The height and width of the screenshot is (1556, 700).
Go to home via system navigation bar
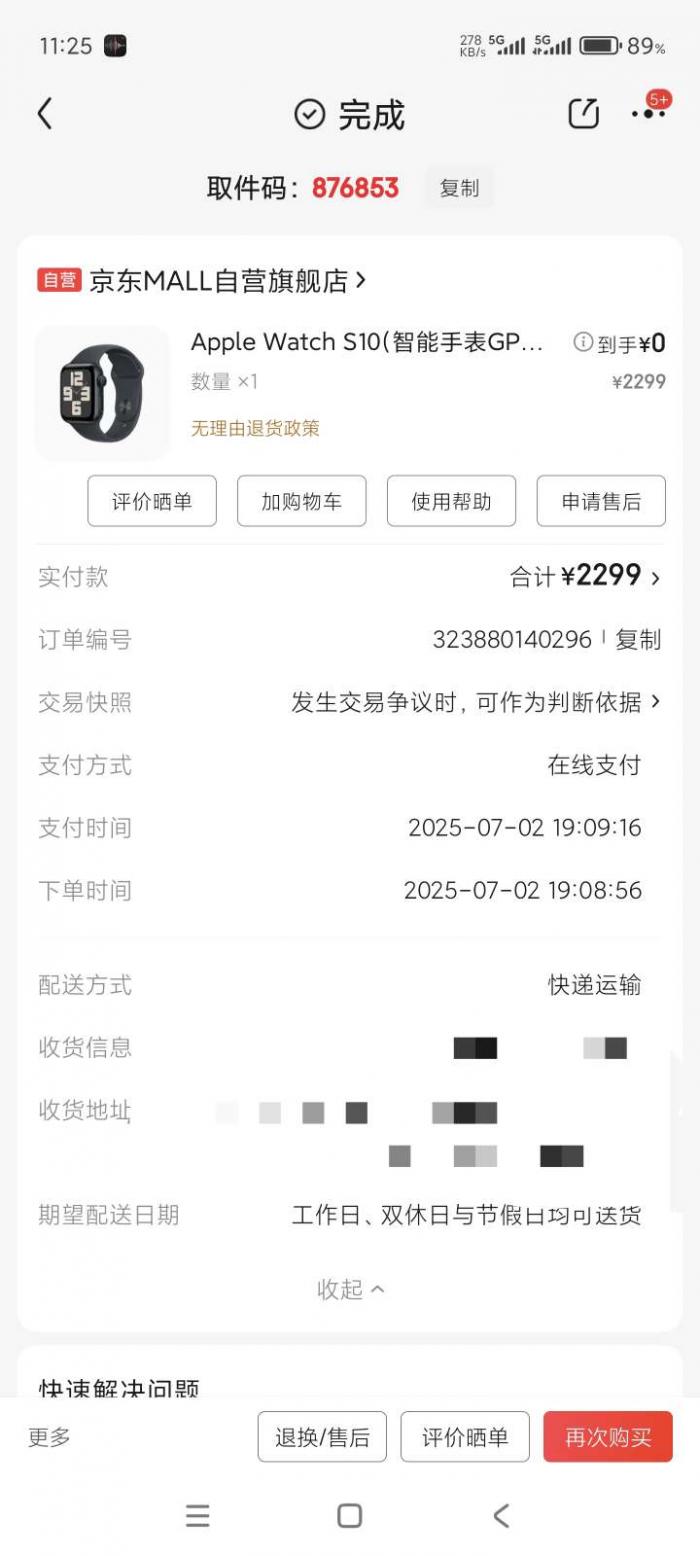(349, 1515)
